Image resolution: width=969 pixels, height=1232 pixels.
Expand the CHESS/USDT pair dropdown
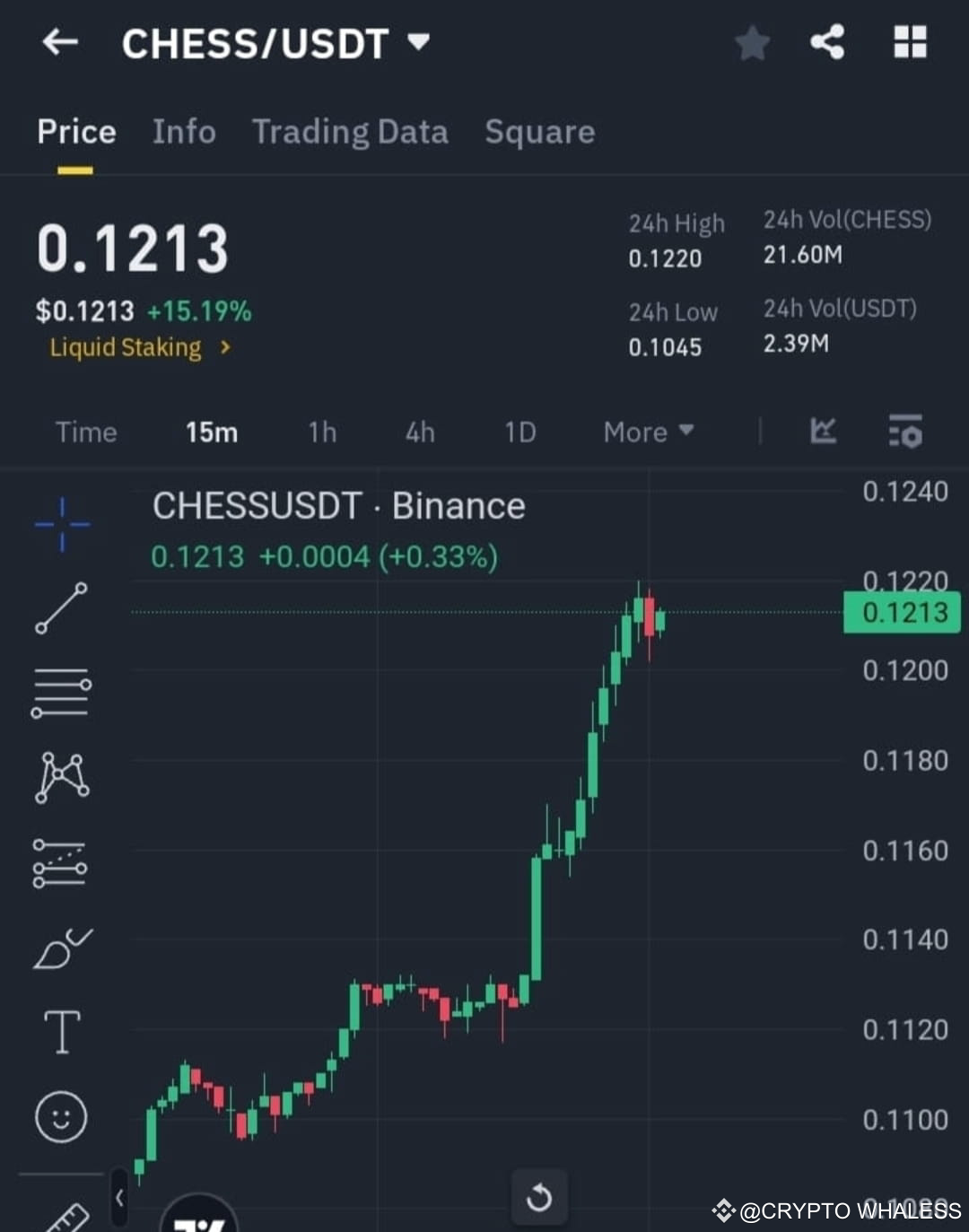coord(418,42)
